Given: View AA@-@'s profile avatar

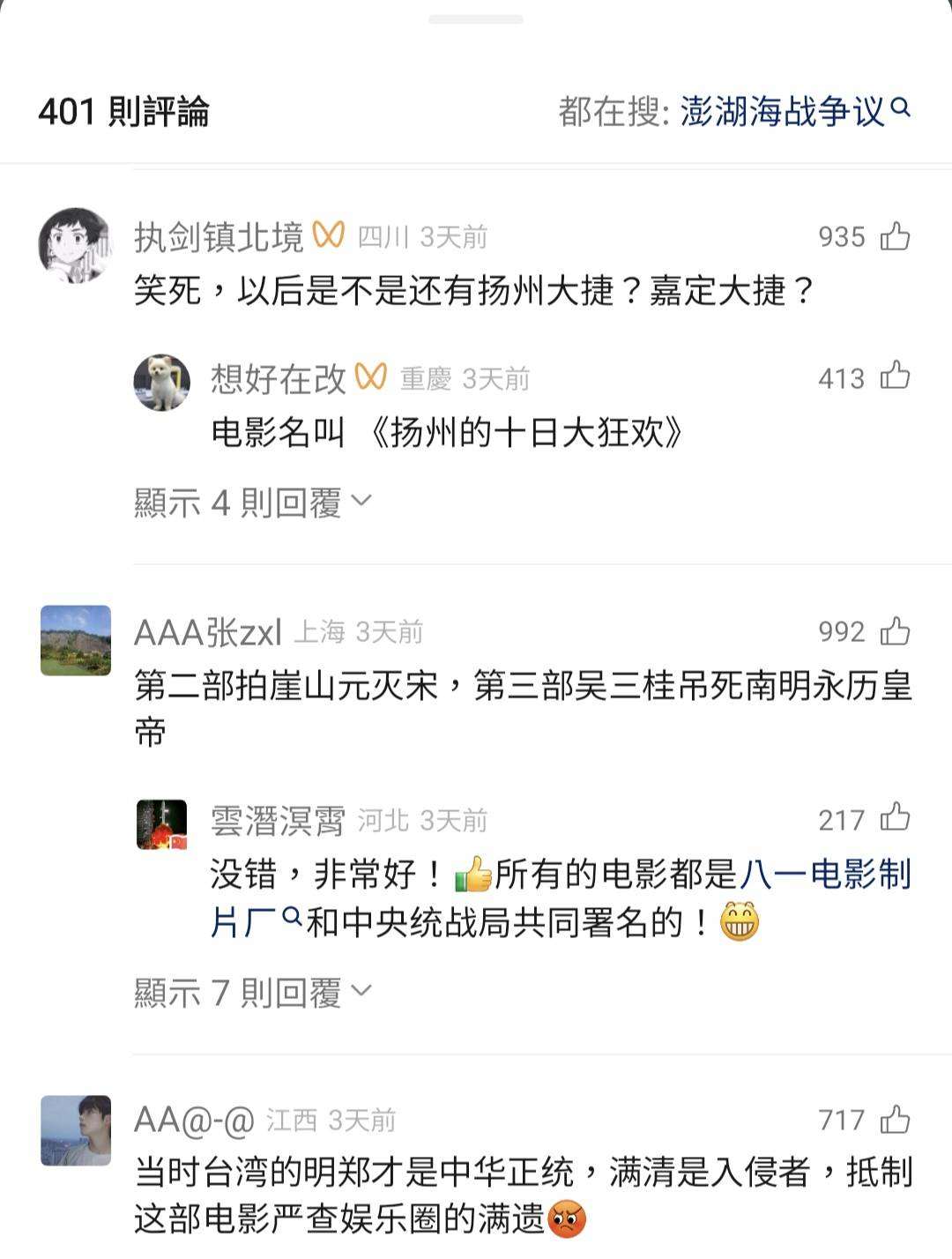Looking at the screenshot, I should point(76,1130).
